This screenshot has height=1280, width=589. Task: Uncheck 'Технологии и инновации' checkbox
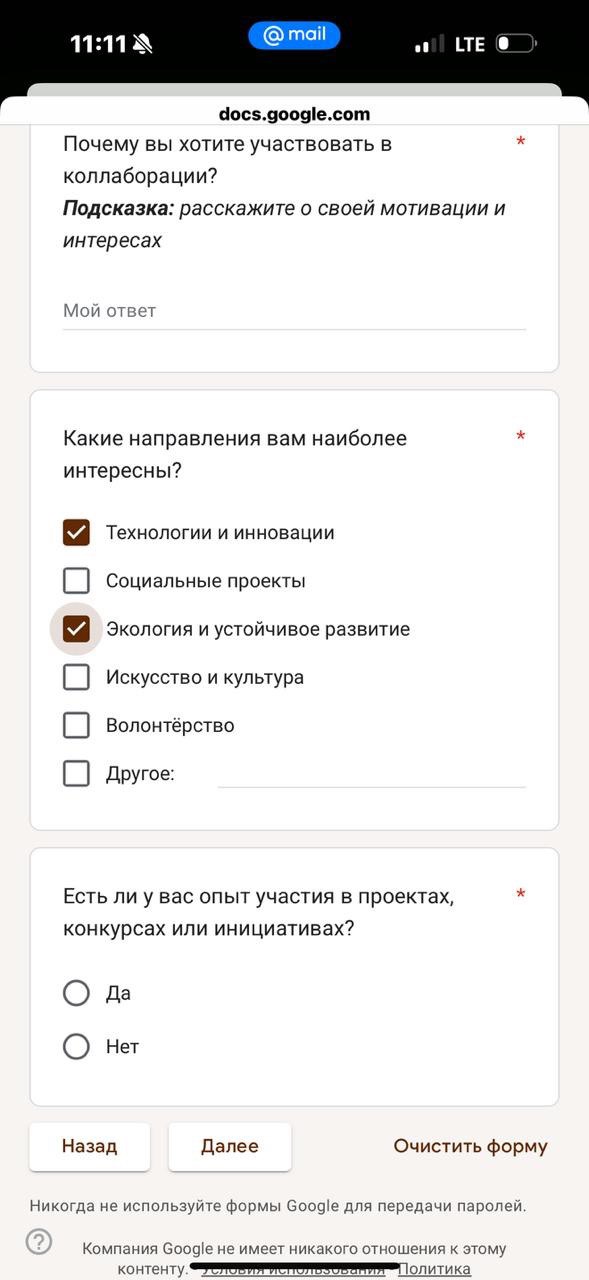(77, 533)
